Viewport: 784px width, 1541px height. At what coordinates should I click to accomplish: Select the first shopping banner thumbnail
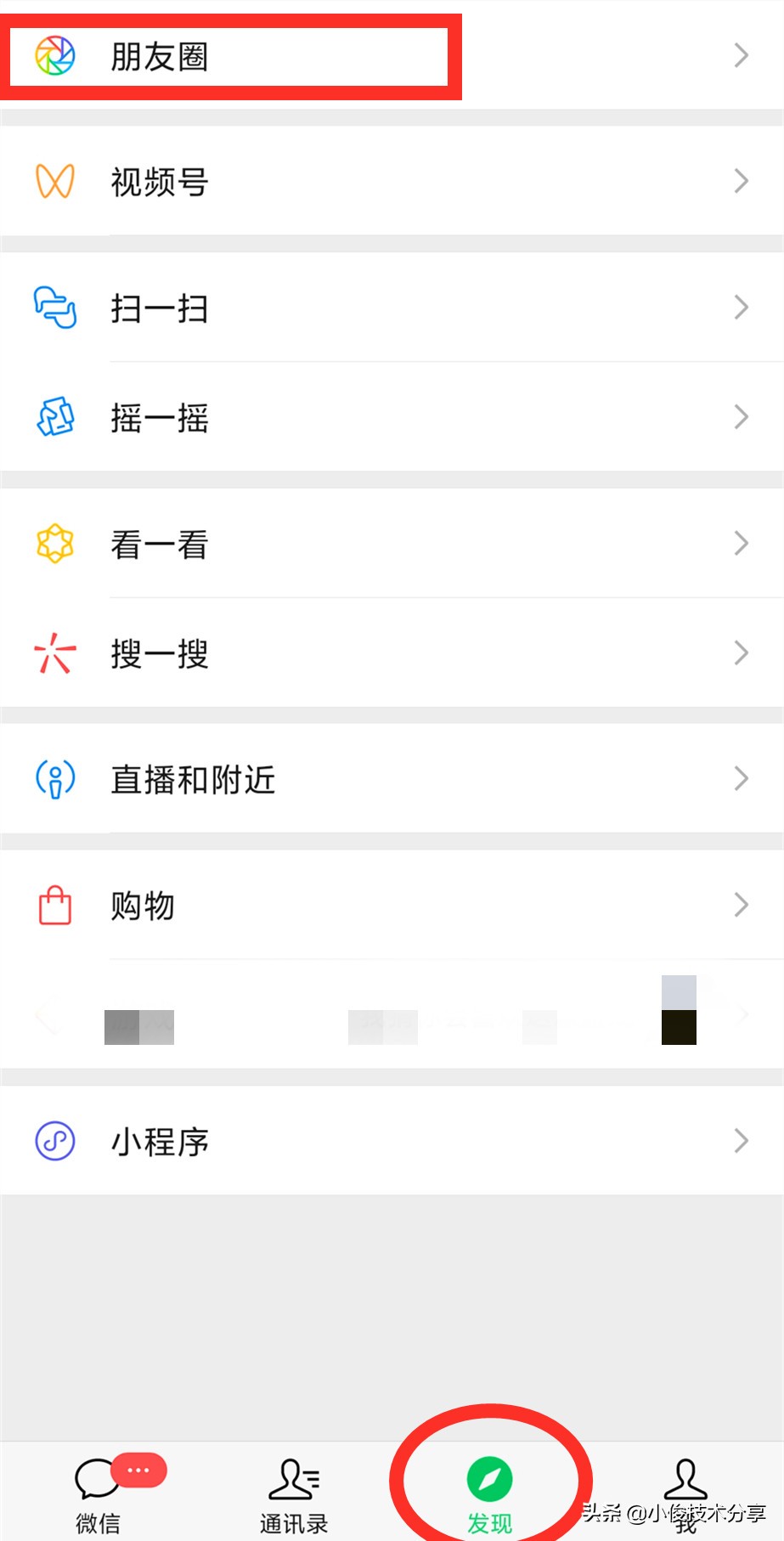click(x=138, y=1025)
